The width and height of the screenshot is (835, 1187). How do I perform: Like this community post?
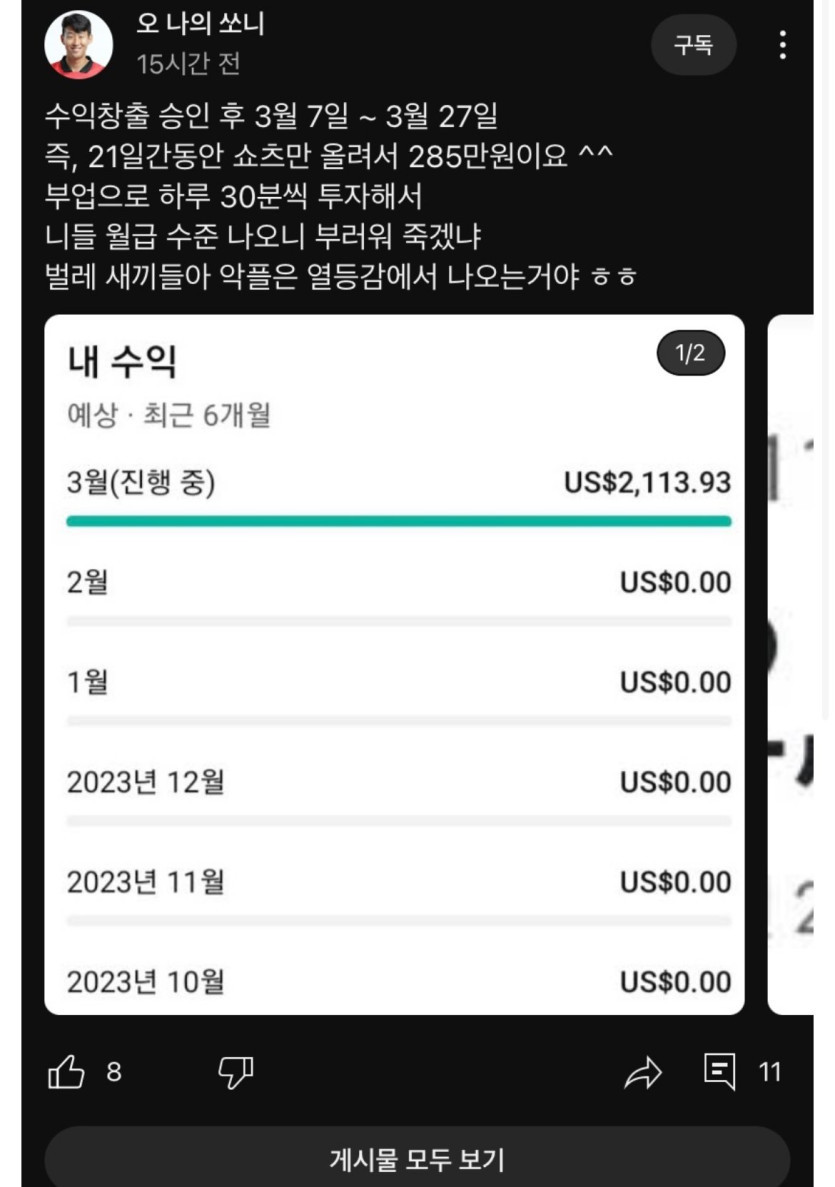point(67,1073)
